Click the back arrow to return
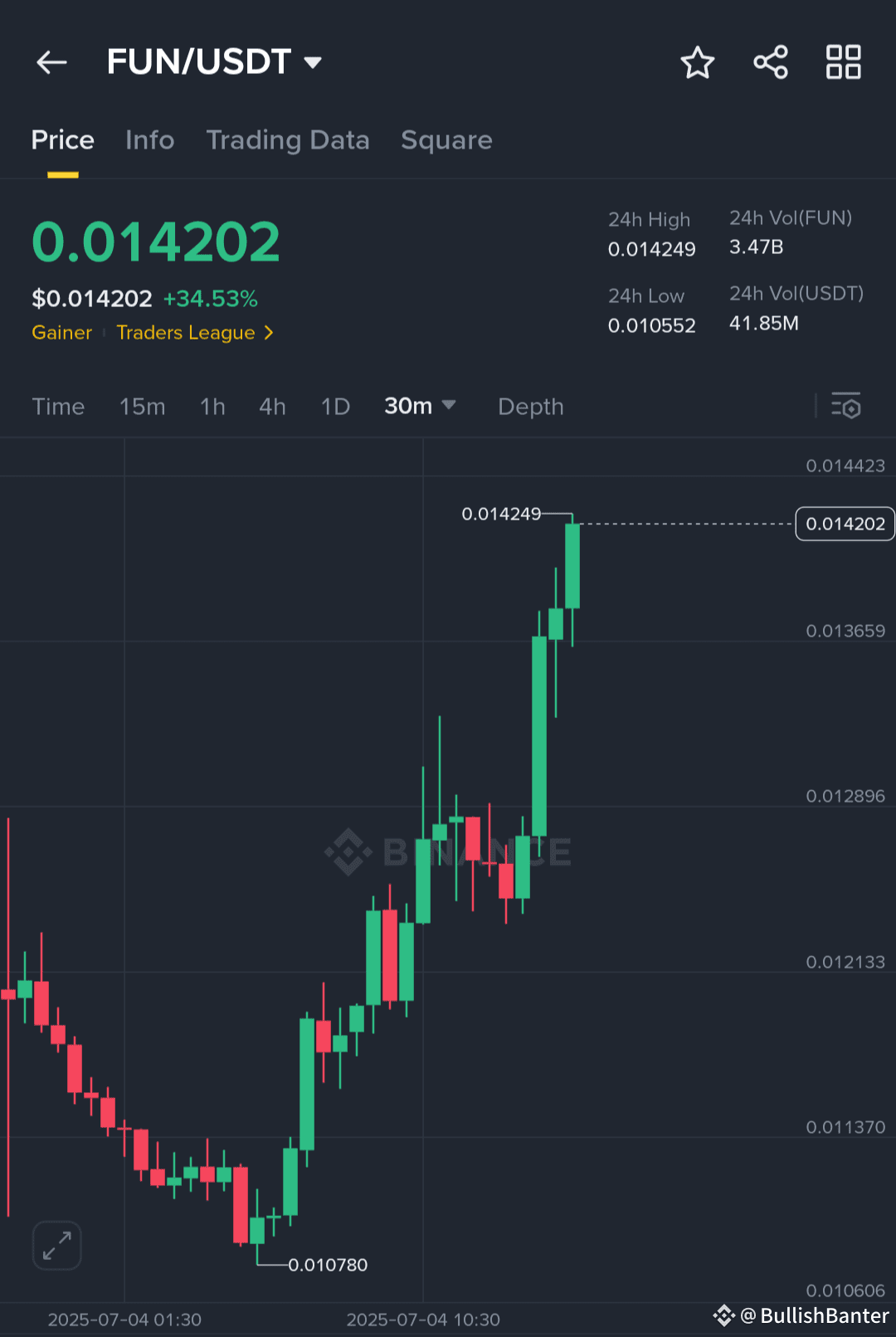Screen dimensions: 896x1337 (51, 62)
